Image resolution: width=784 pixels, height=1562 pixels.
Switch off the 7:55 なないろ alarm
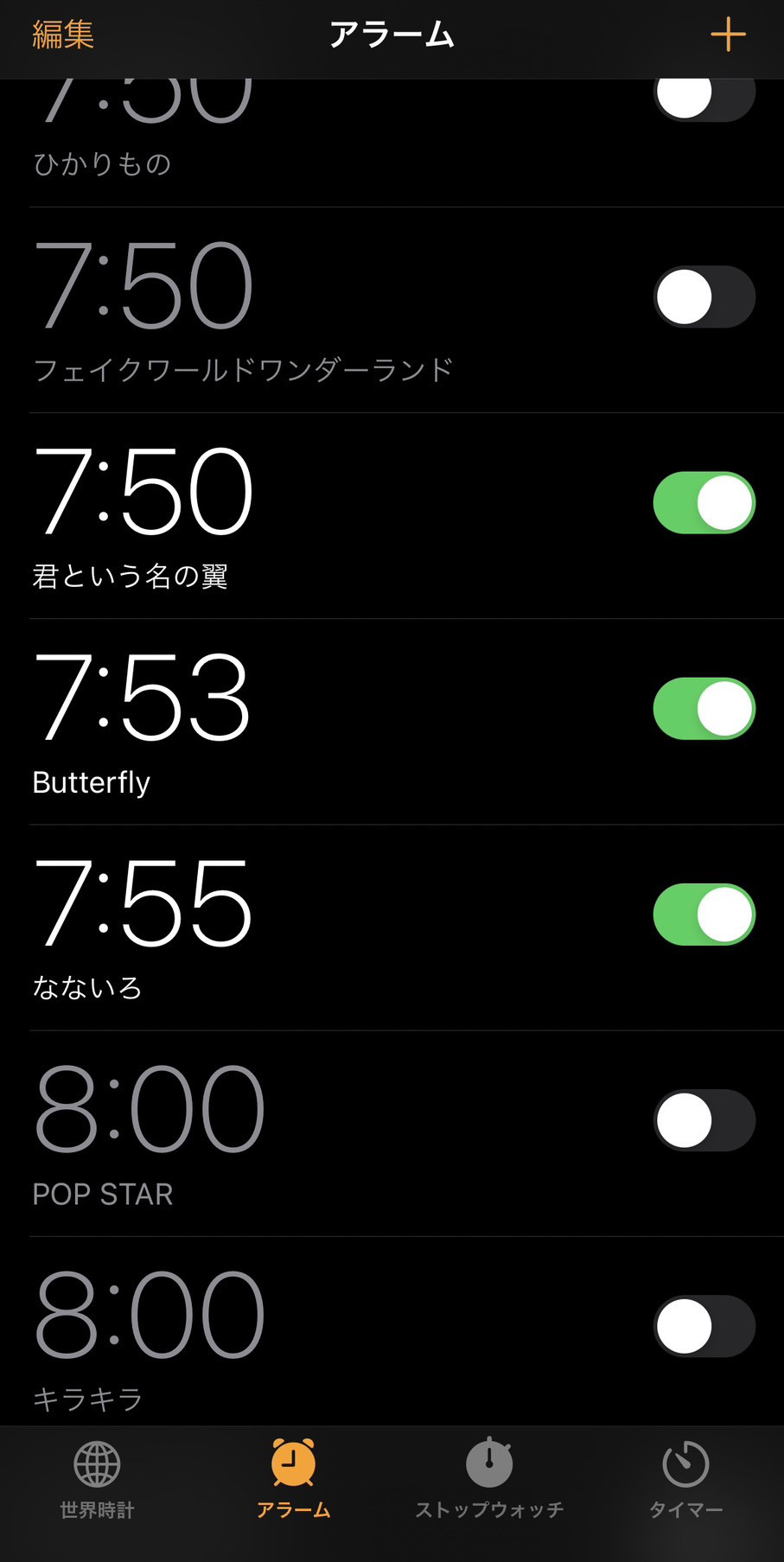(x=704, y=914)
